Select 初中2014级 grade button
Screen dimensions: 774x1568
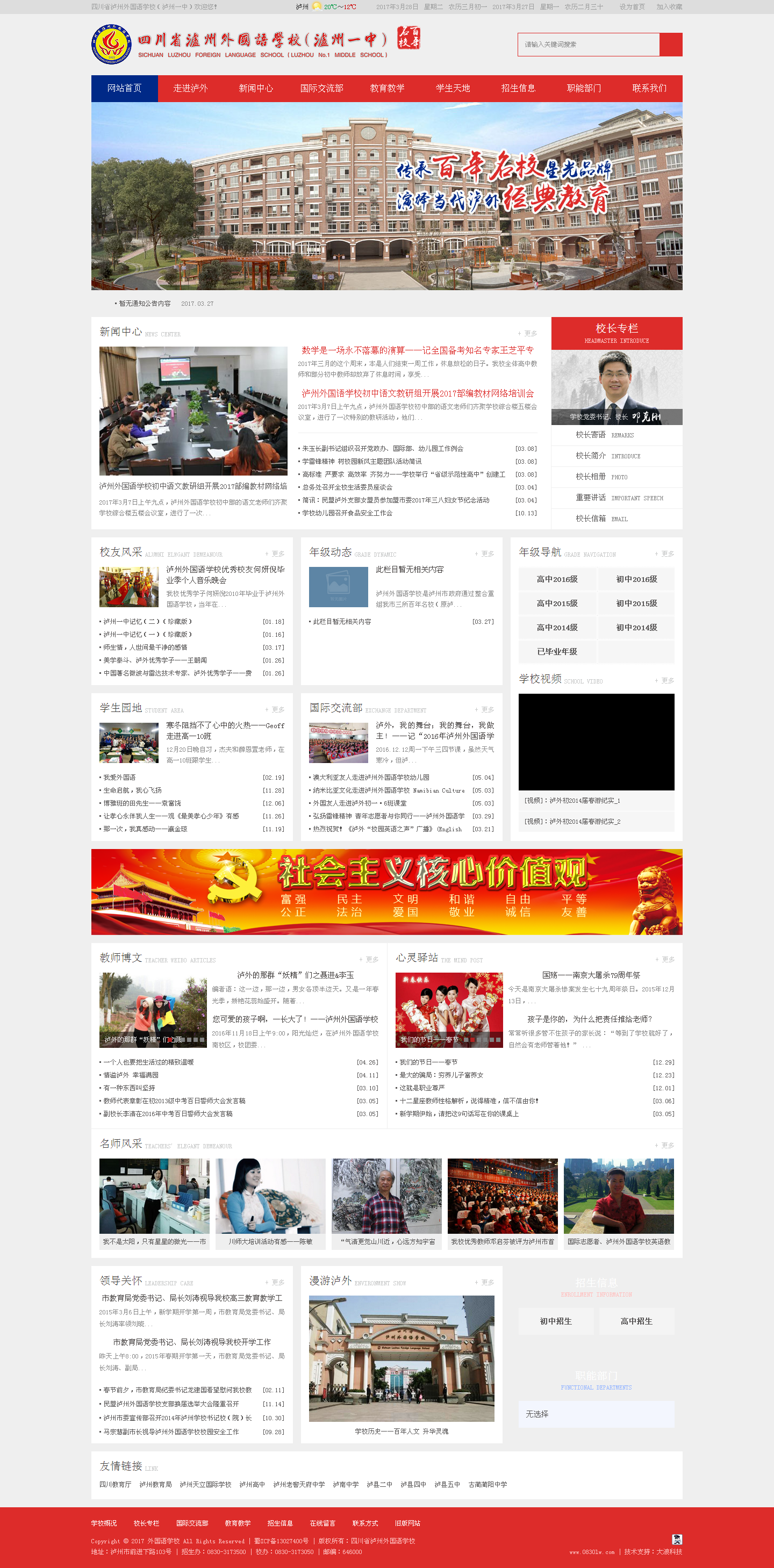(636, 628)
